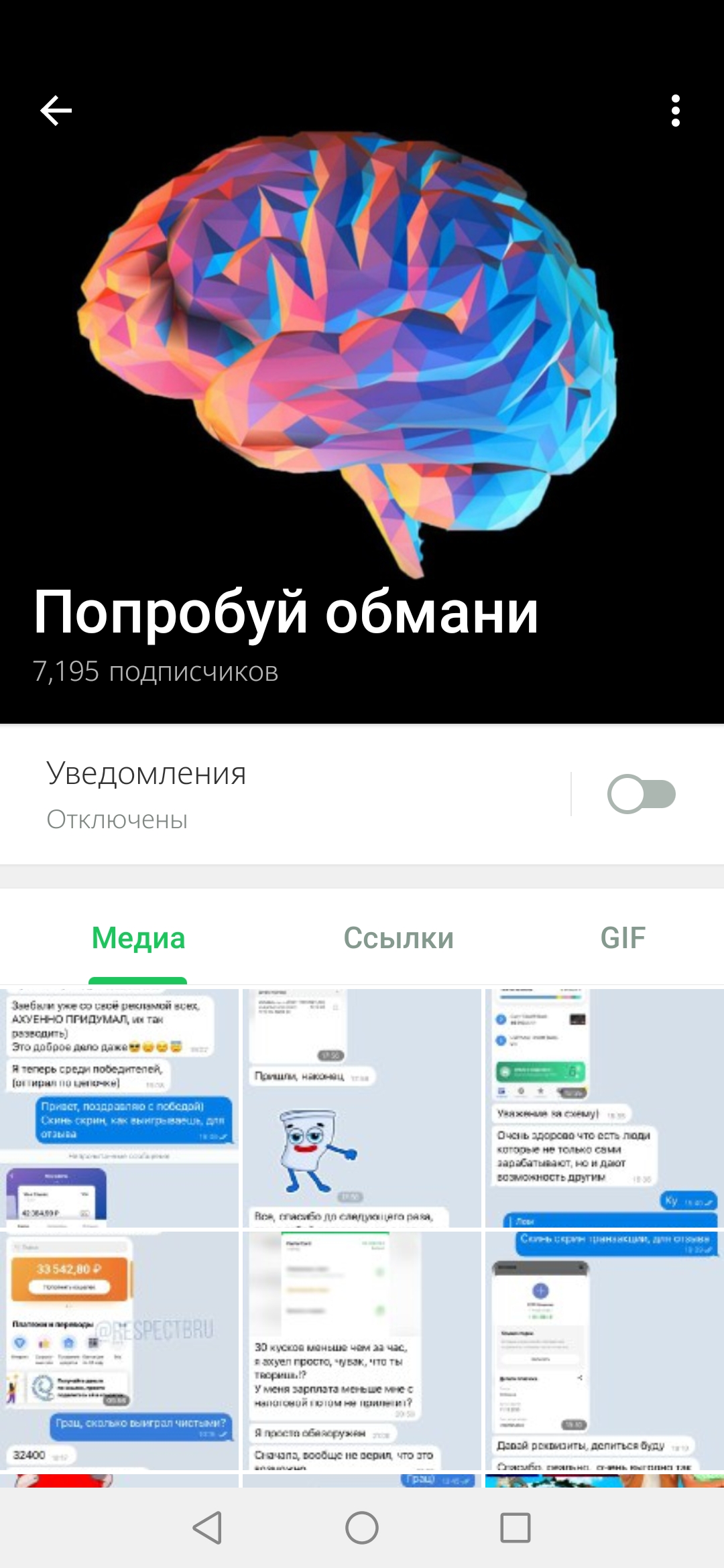724x1568 pixels.
Task: Switch to the GIF tab
Action: [x=623, y=938]
